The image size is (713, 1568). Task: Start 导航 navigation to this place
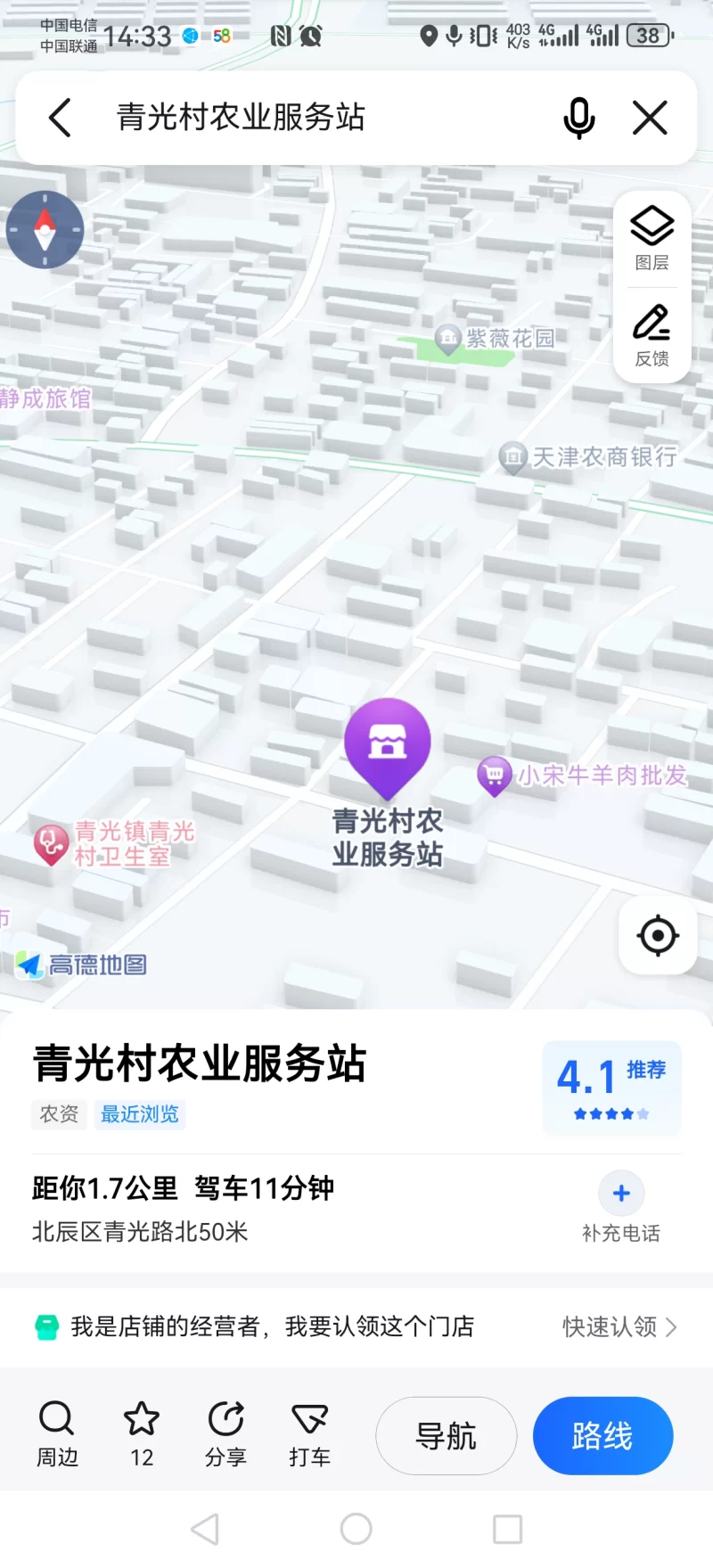coord(447,1435)
